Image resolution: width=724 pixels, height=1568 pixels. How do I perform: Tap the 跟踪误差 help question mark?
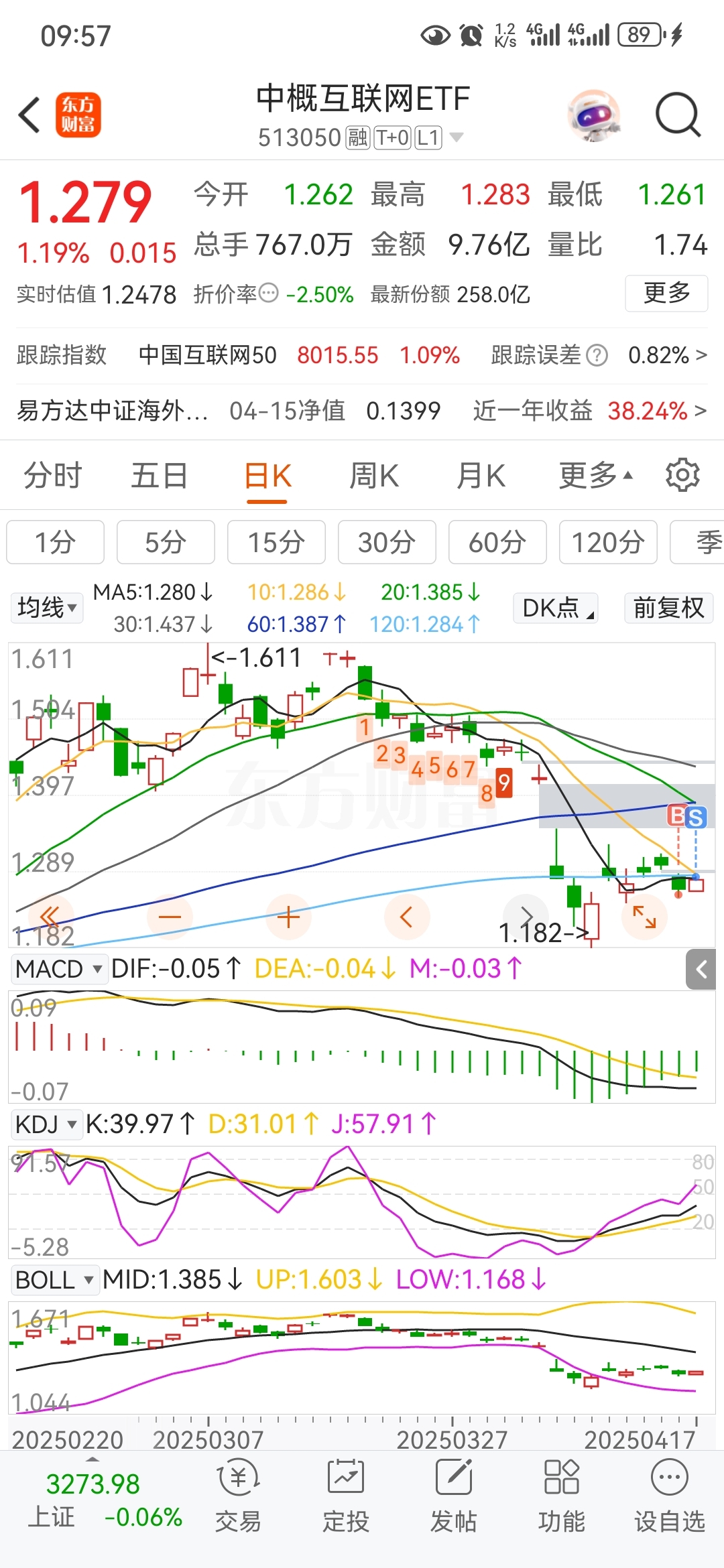pos(595,355)
